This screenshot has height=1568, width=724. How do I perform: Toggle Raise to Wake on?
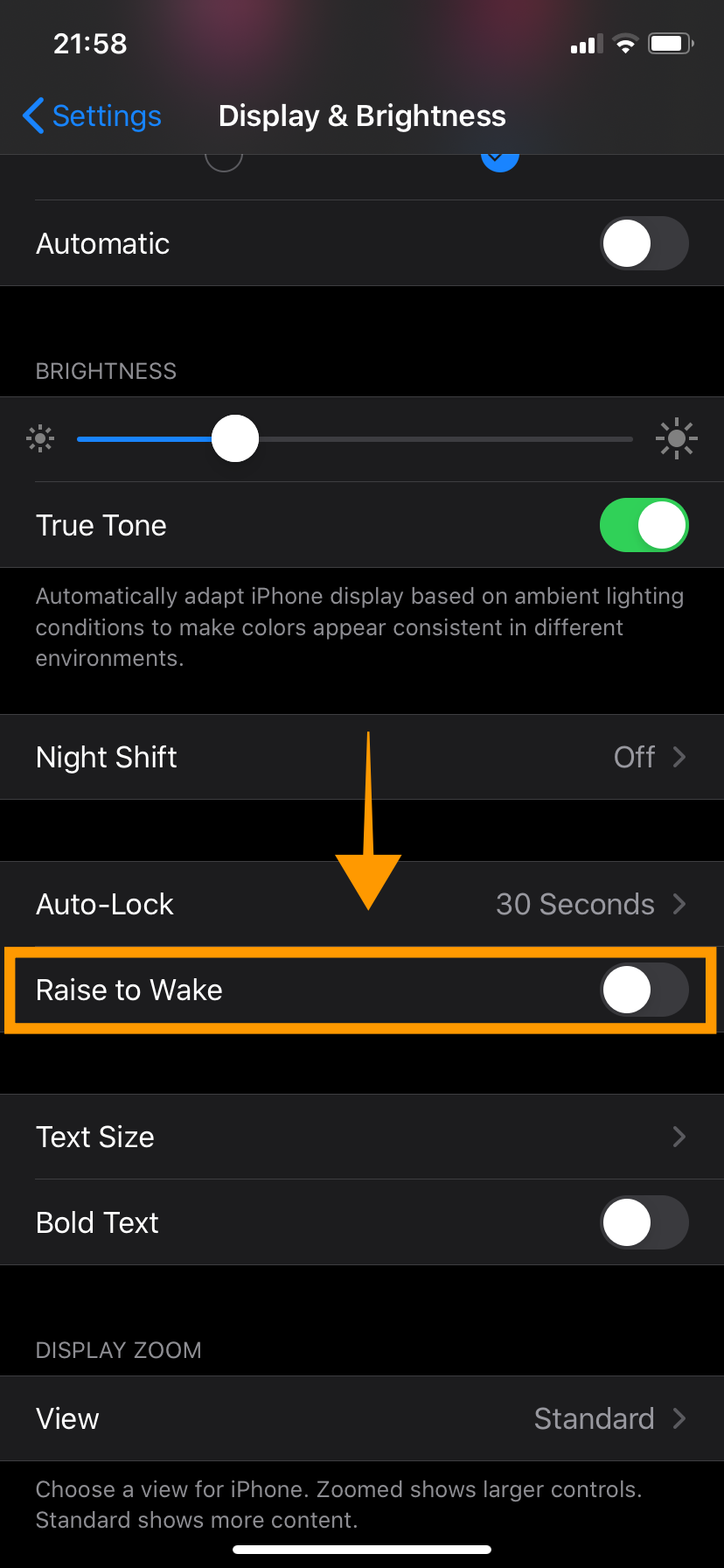coord(644,990)
